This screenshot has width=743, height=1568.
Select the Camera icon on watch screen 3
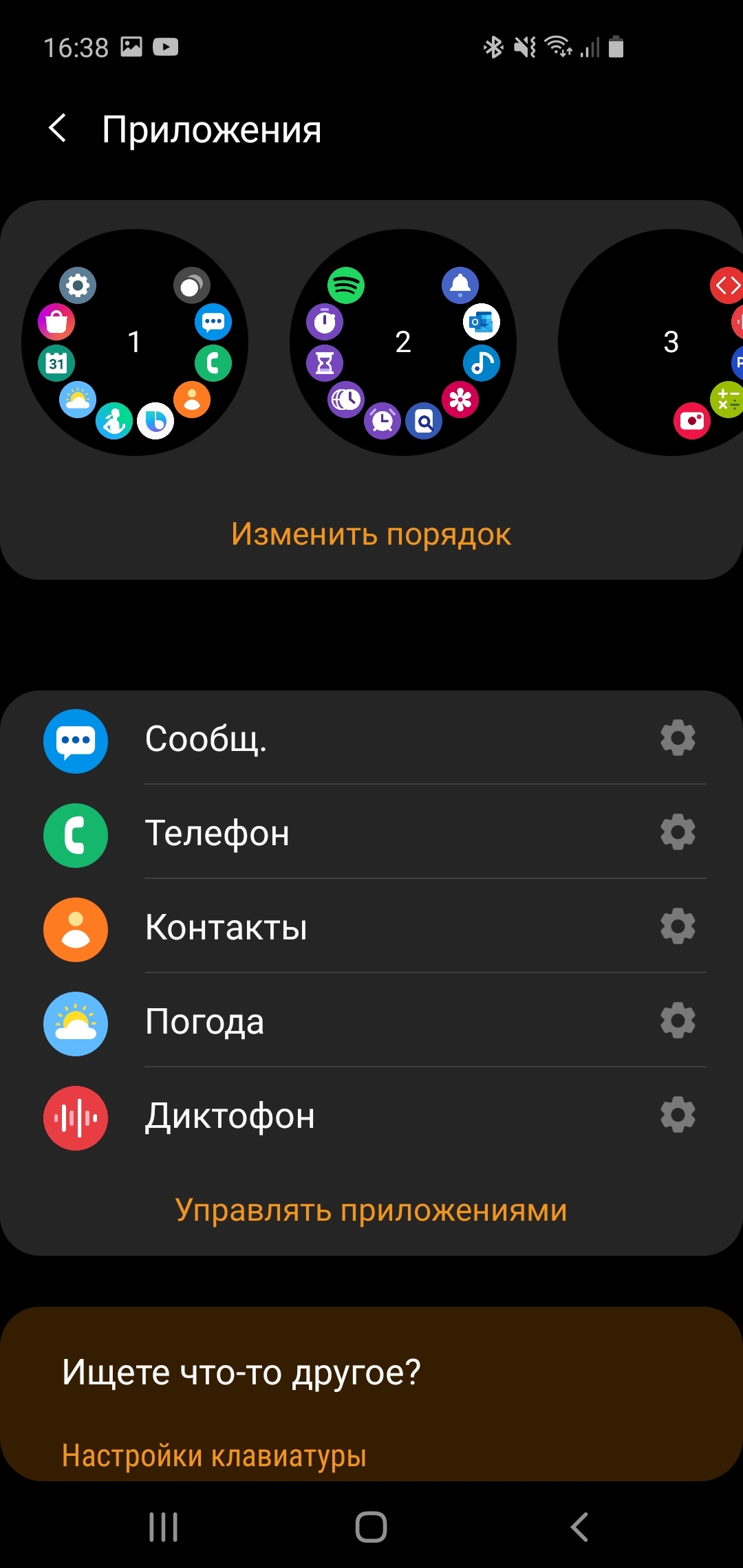(x=691, y=422)
